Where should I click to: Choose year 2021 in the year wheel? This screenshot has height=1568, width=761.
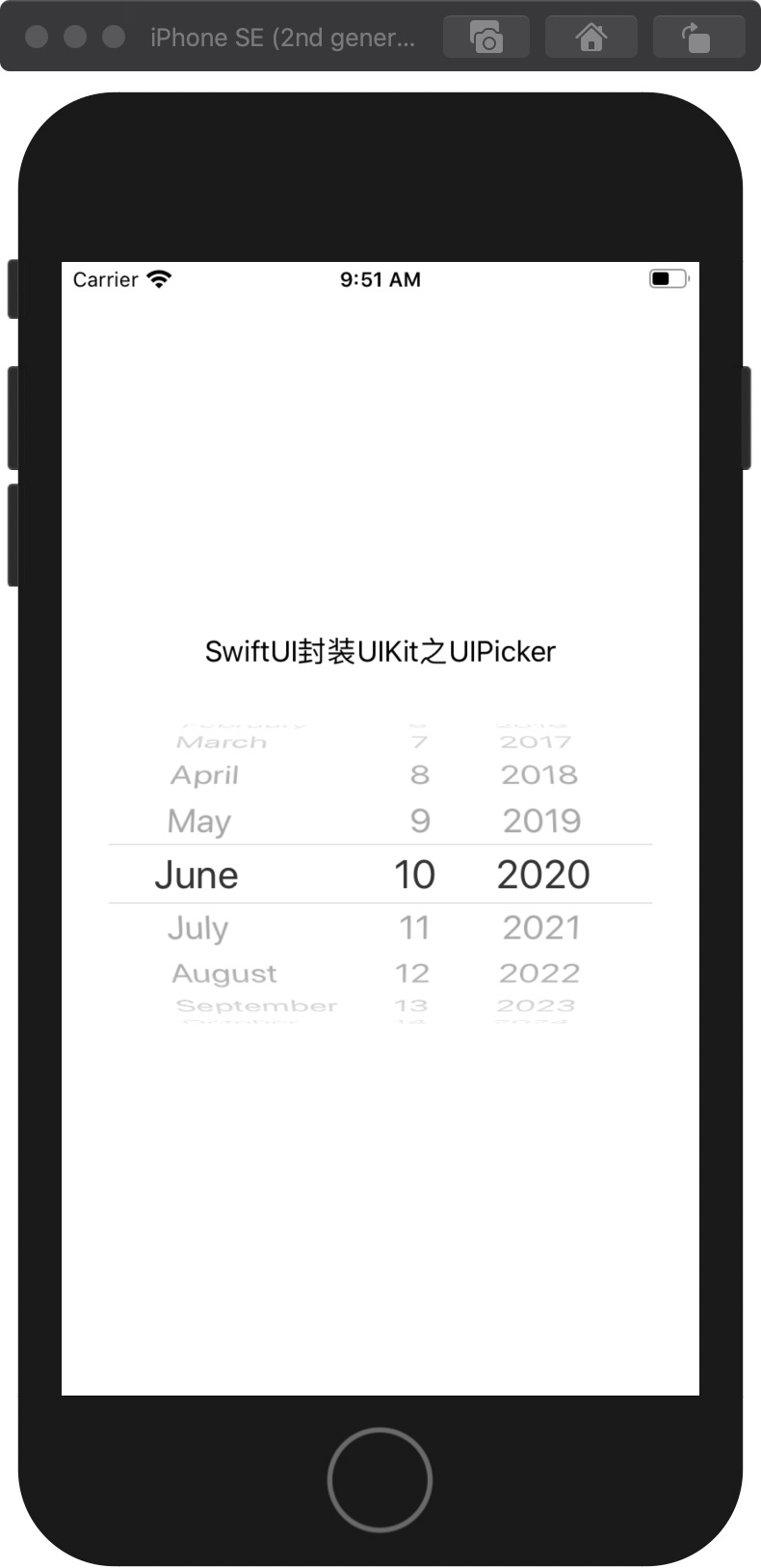pyautogui.click(x=541, y=928)
